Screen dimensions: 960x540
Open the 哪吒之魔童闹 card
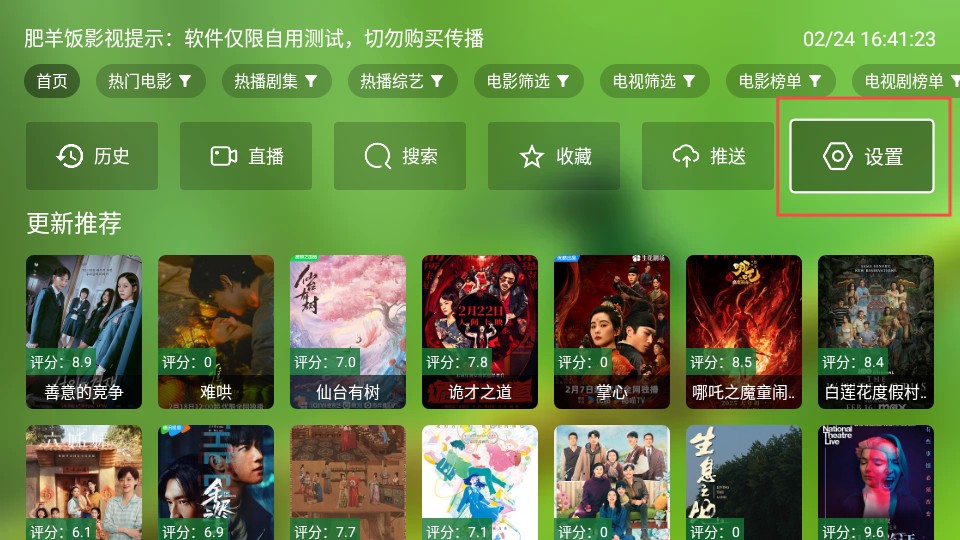point(744,331)
